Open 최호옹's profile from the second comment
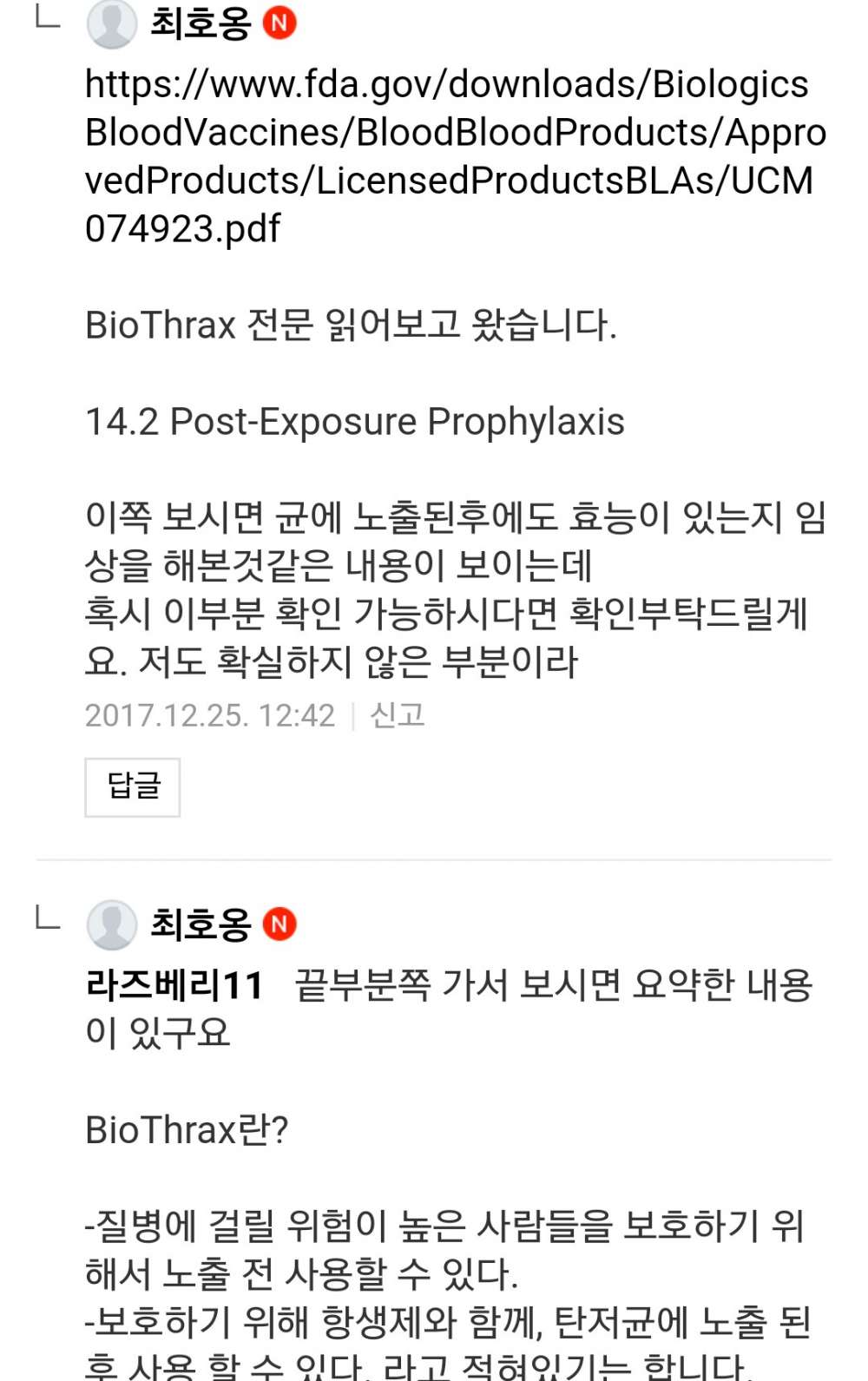This screenshot has width=868, height=1381. 200,924
